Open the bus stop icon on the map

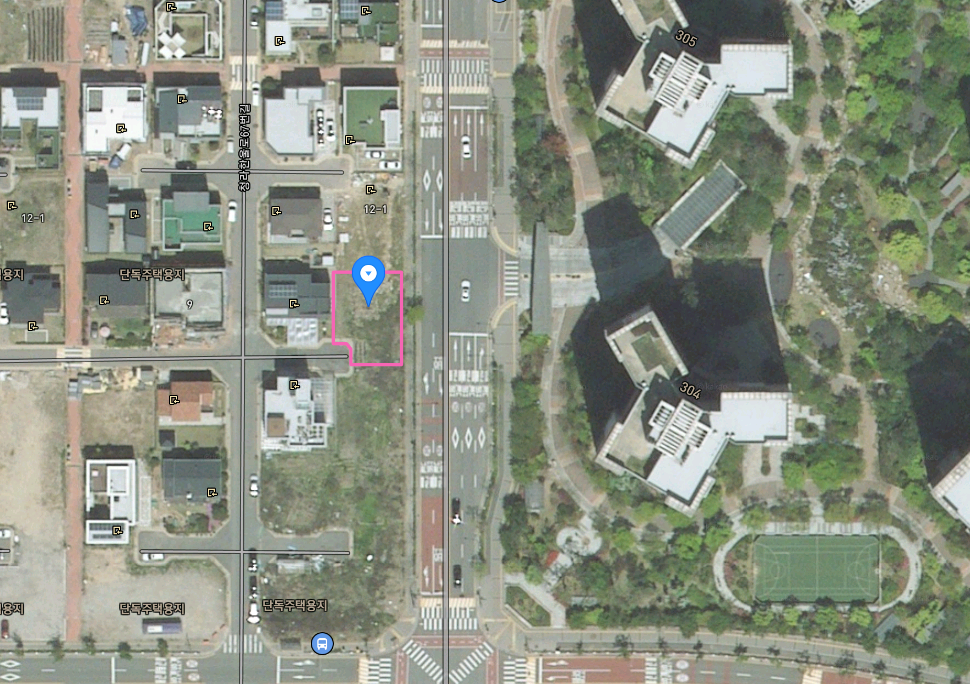click(x=321, y=642)
